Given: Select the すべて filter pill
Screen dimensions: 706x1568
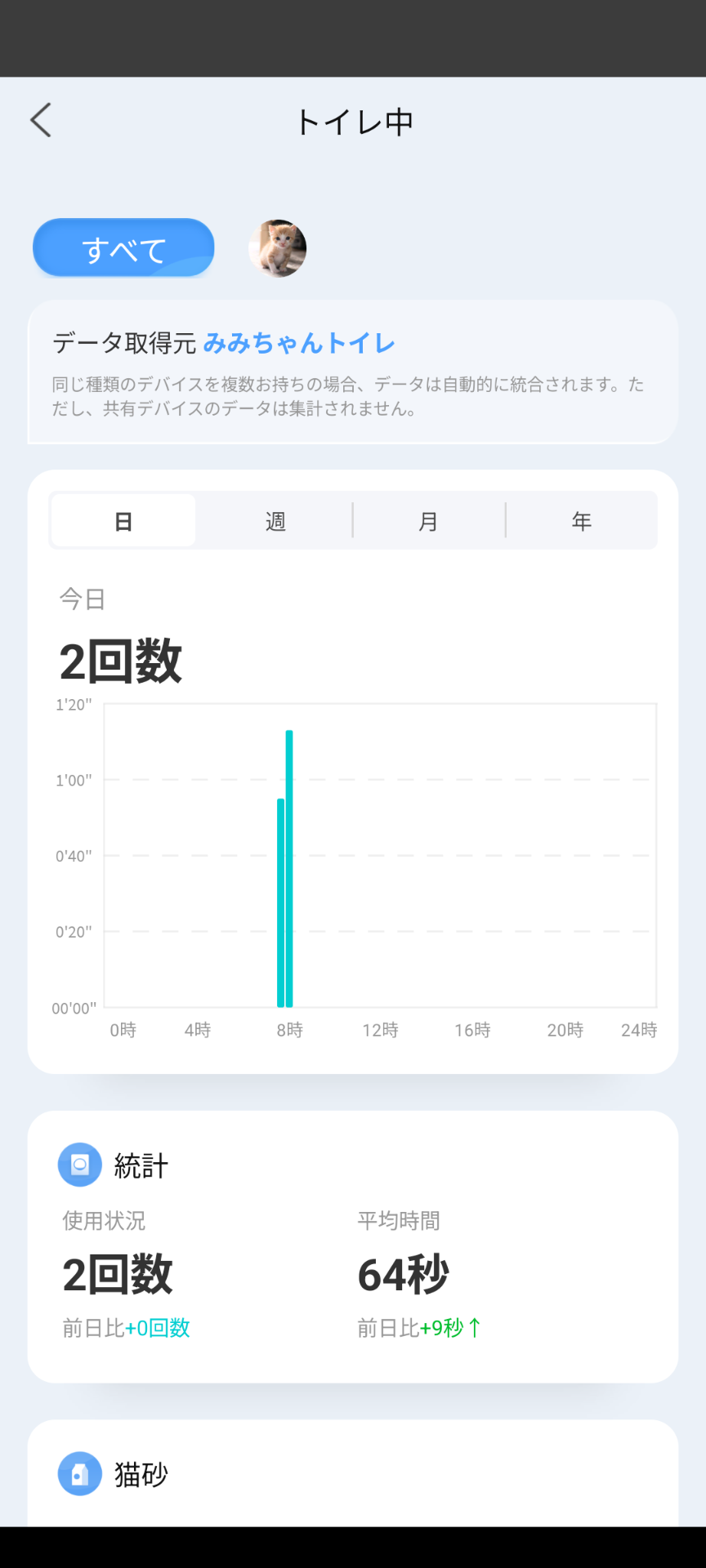Looking at the screenshot, I should [123, 247].
